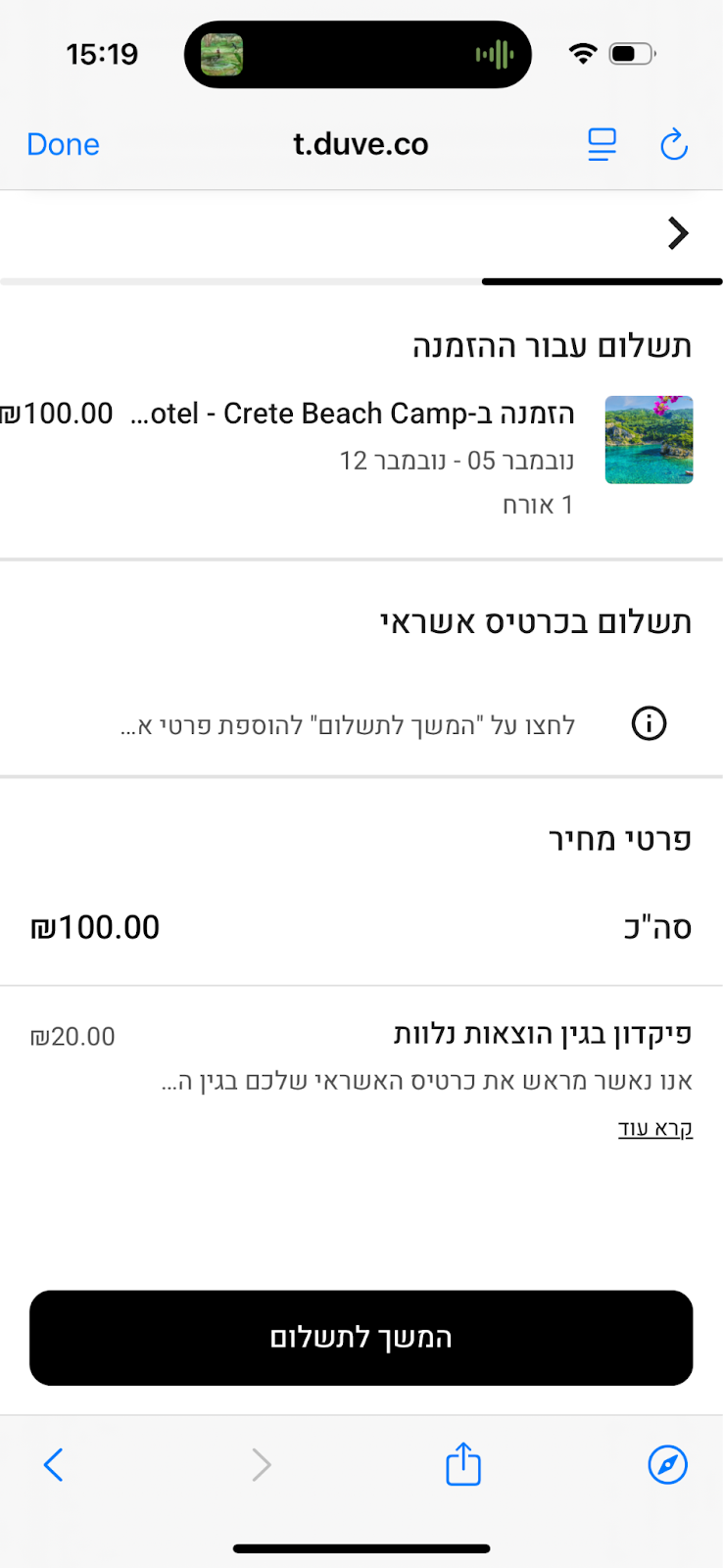Tap Done to close the browser view
723x1568 pixels.
coord(64,145)
